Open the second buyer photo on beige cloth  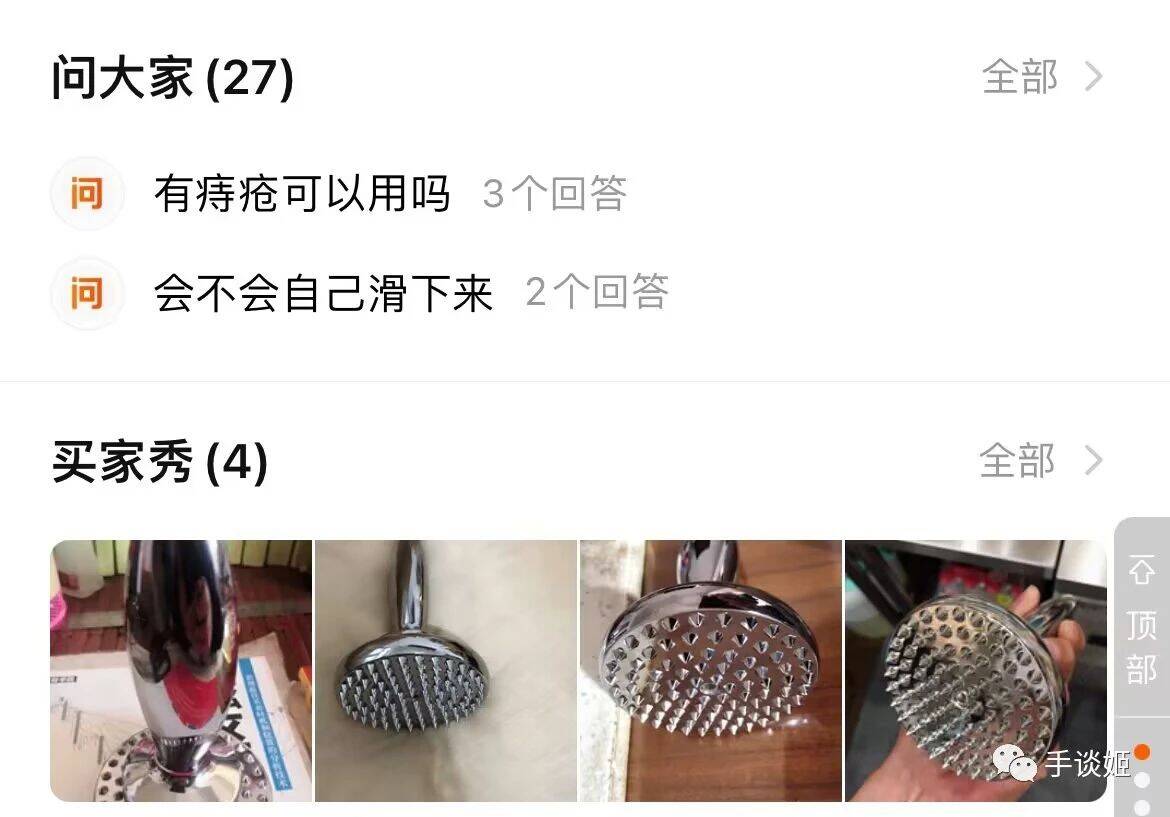[446, 670]
